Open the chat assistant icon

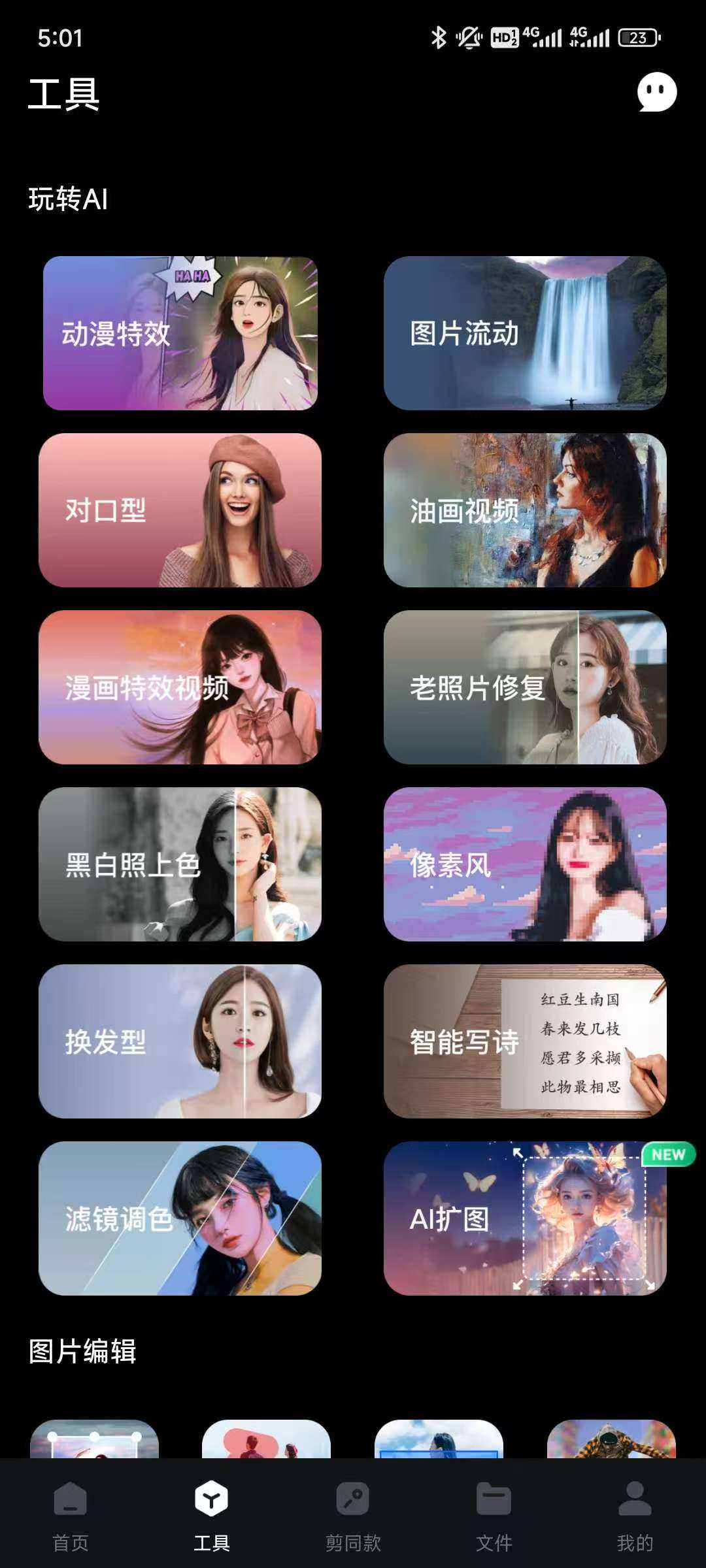pos(656,92)
